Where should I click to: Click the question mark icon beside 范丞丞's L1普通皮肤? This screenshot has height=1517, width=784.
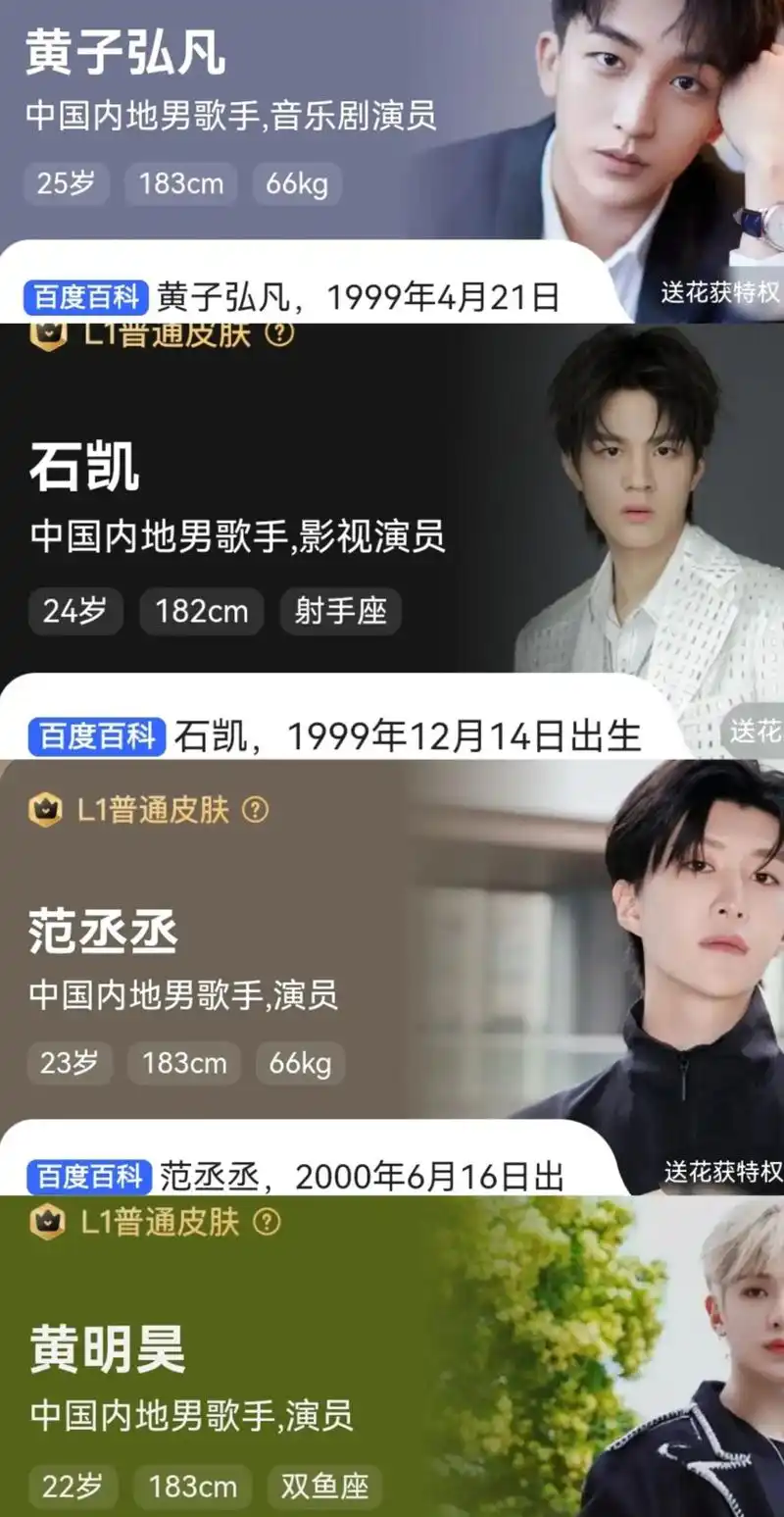tap(257, 811)
